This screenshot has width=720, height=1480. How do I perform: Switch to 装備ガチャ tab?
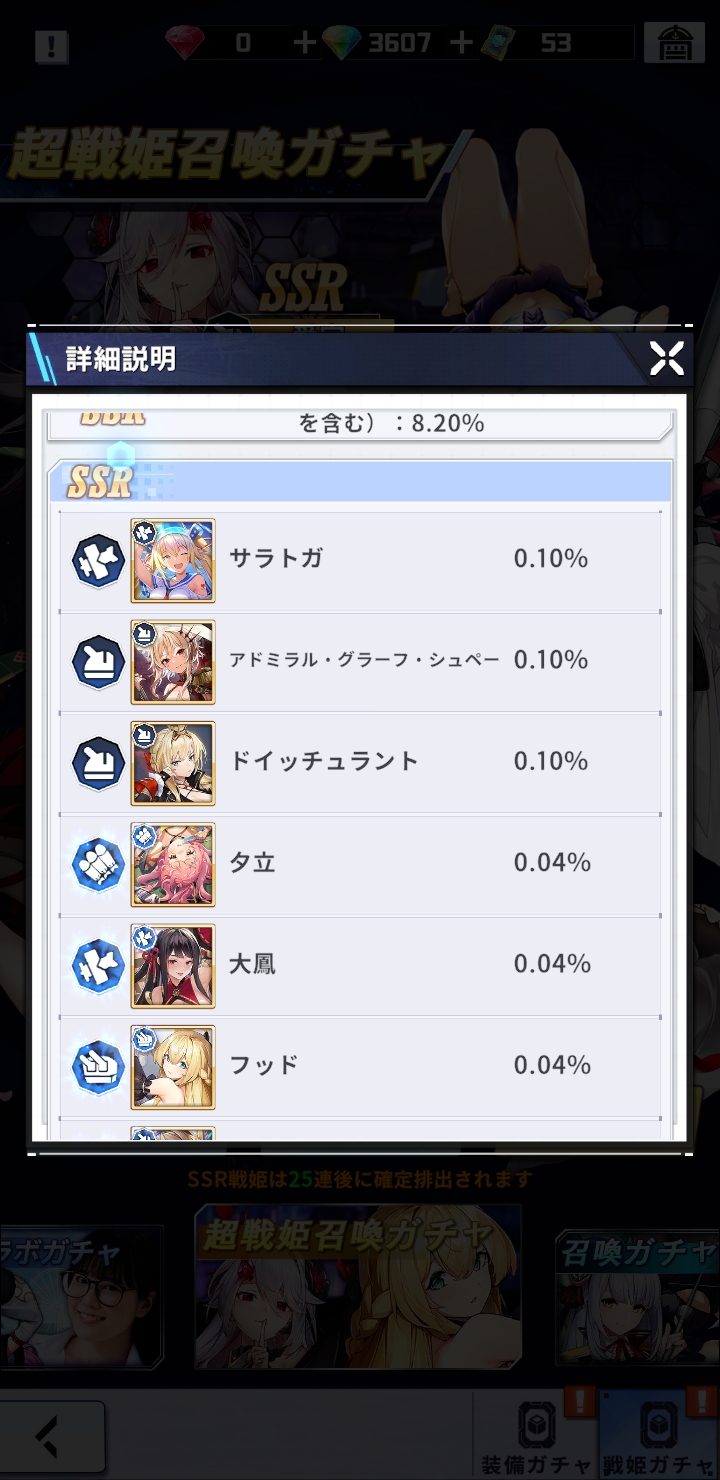[536, 1436]
